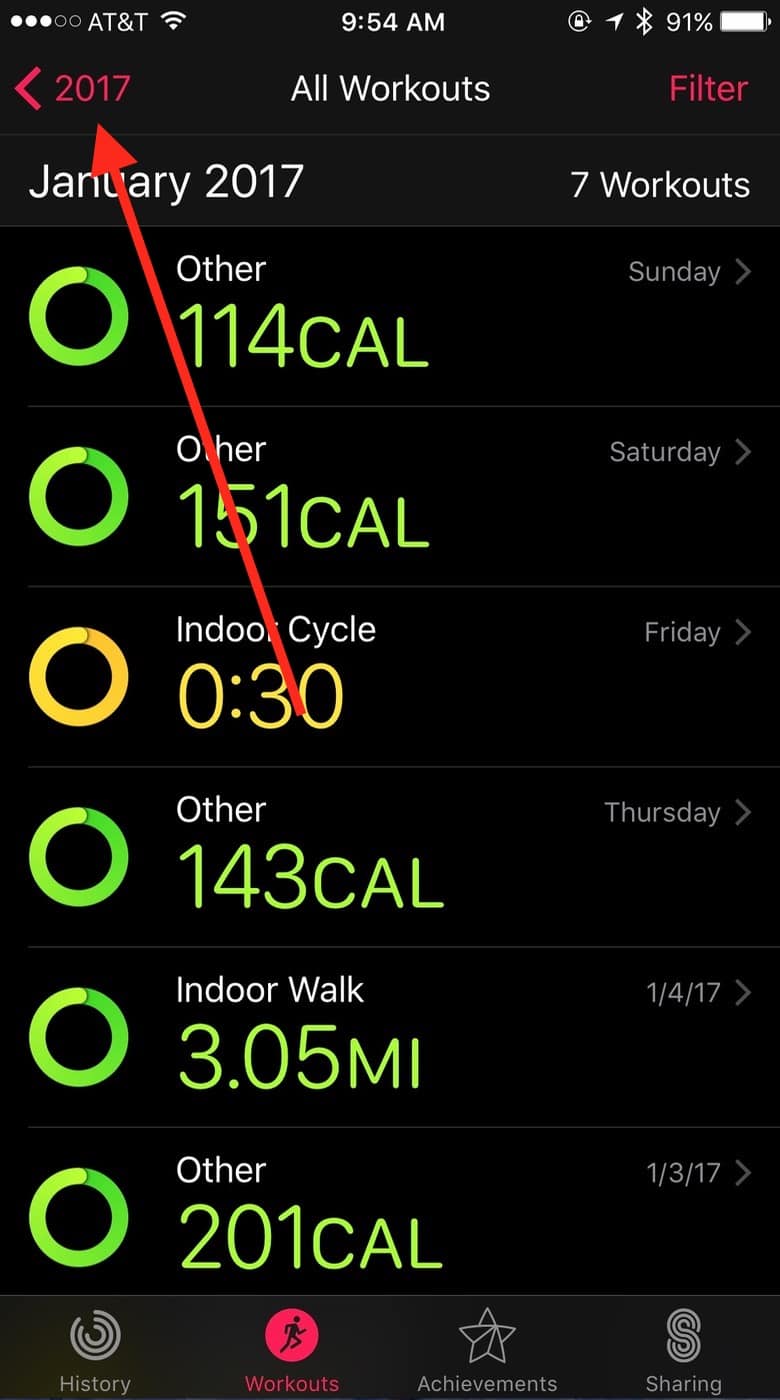
Task: Go to the Sharing tab
Action: [684, 1350]
